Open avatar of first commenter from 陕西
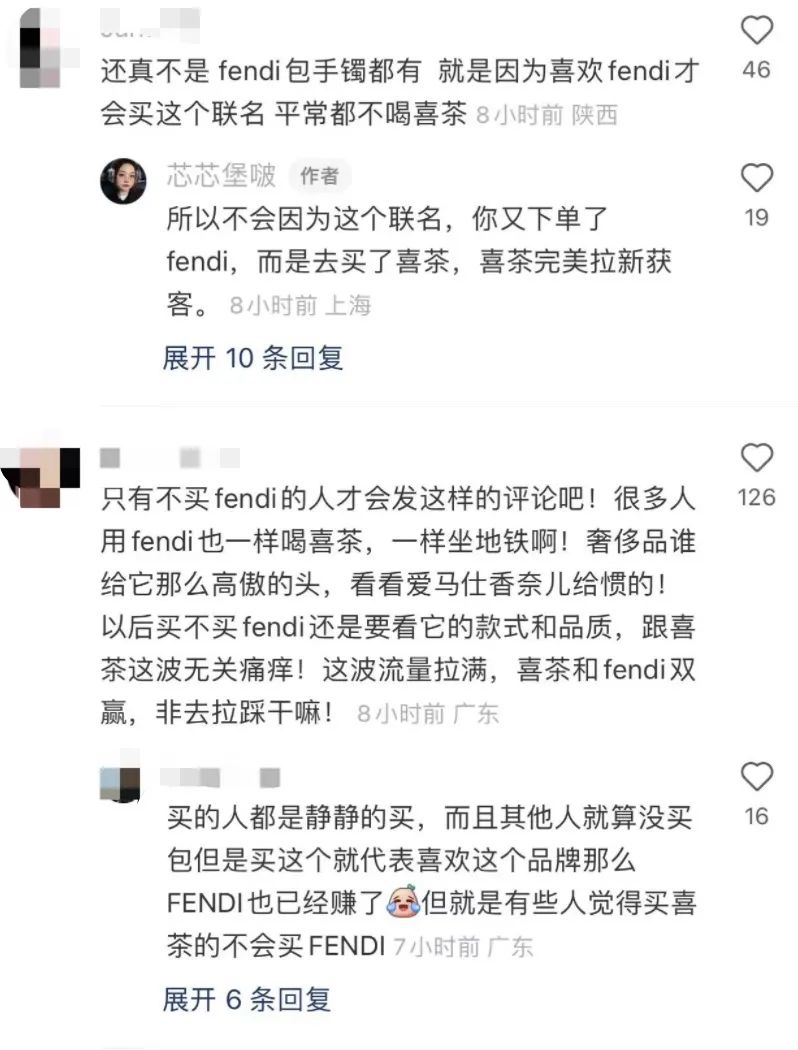The height and width of the screenshot is (1050, 798). 44,45
